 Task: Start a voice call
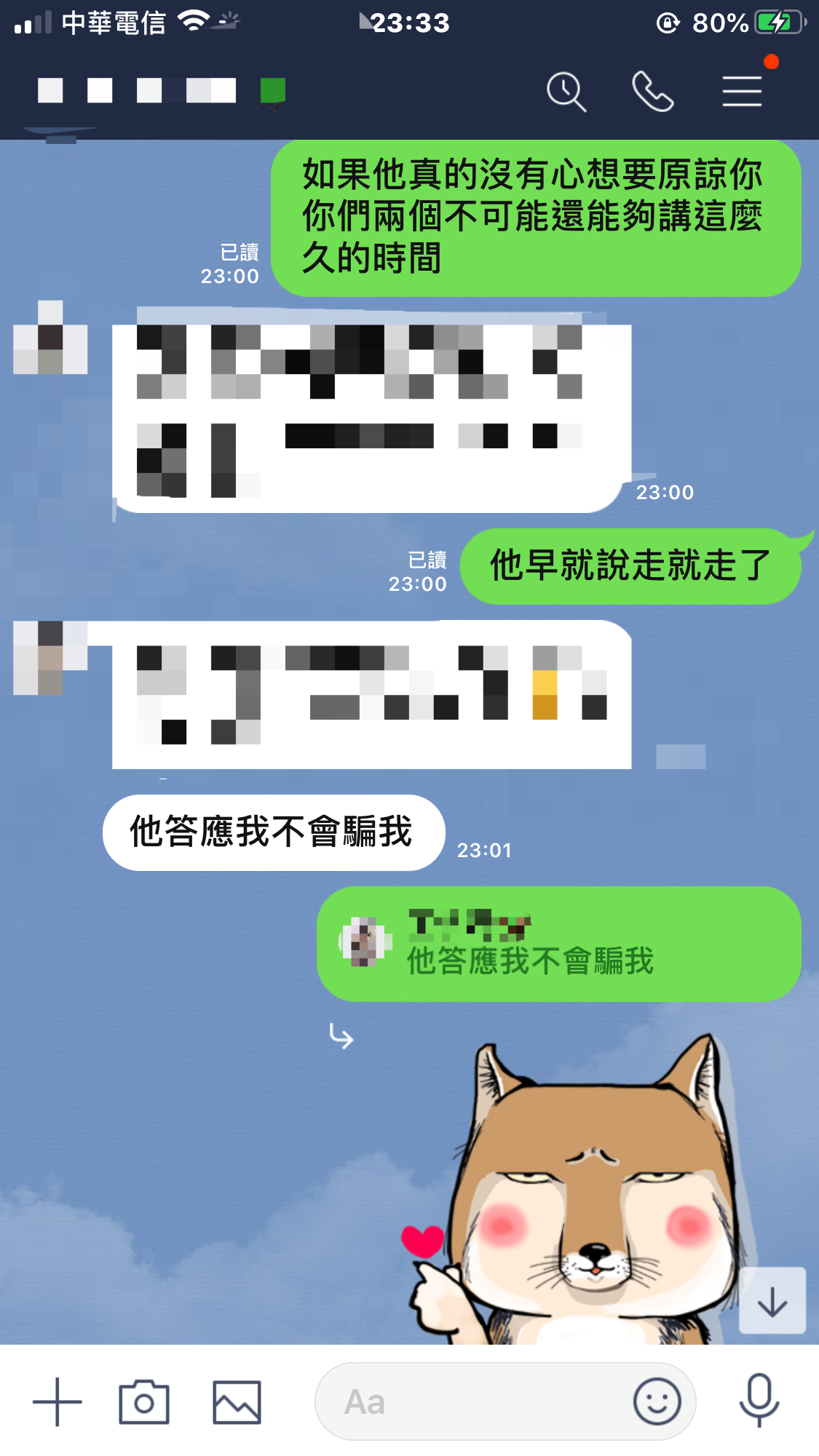pos(652,92)
